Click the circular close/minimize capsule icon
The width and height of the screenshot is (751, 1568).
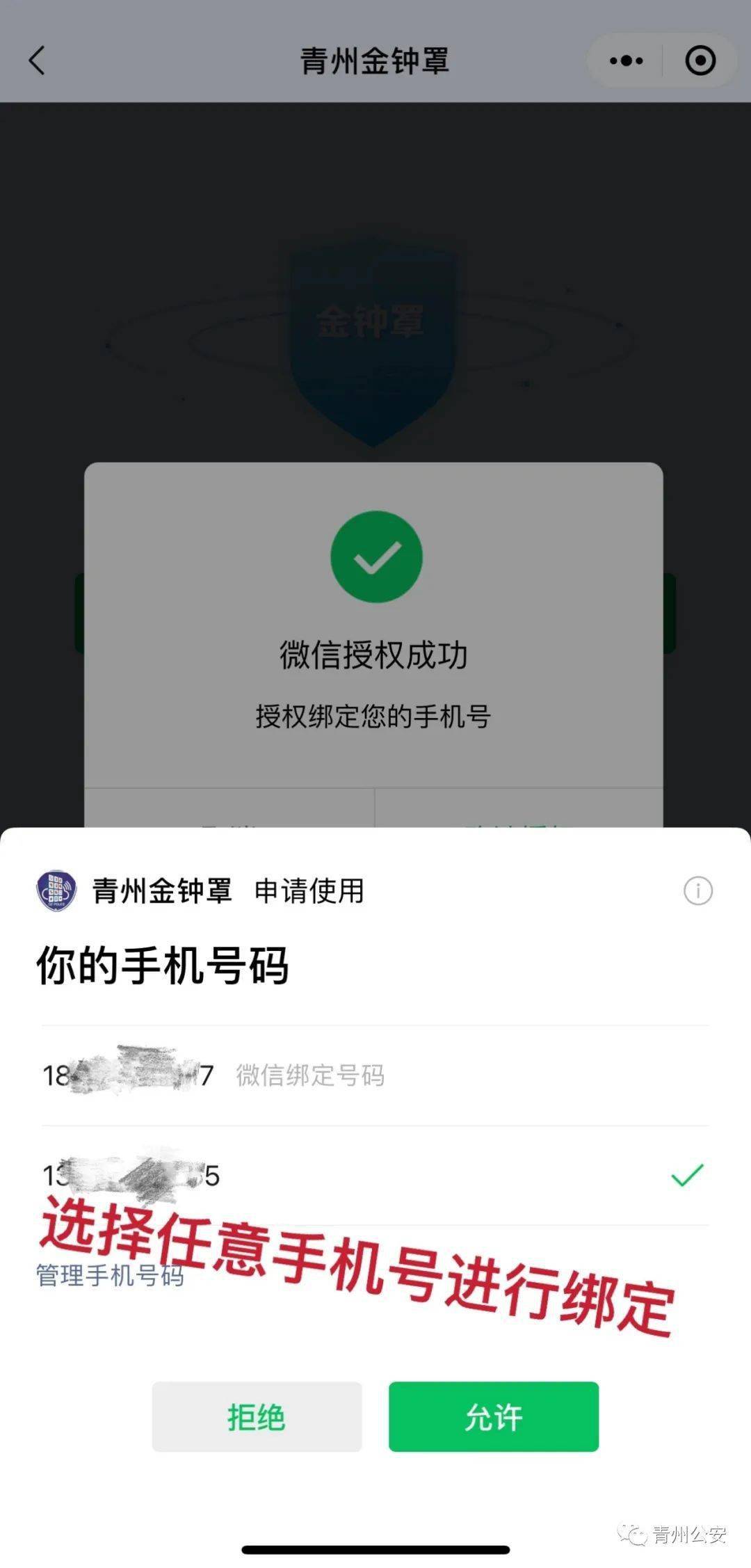[x=700, y=61]
